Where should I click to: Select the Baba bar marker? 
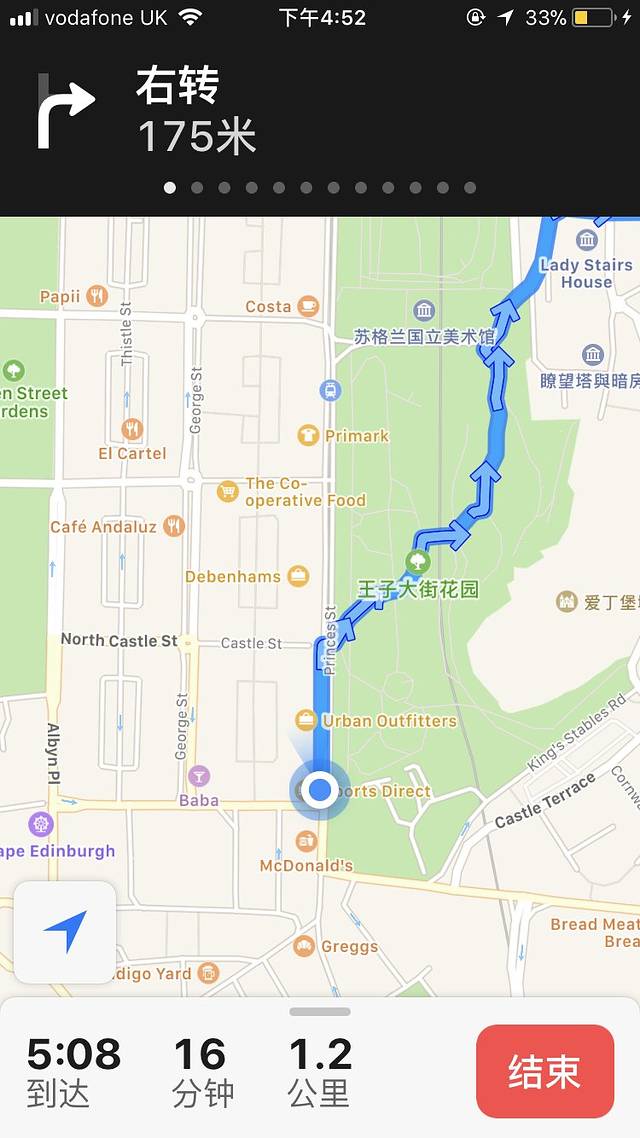tap(199, 776)
